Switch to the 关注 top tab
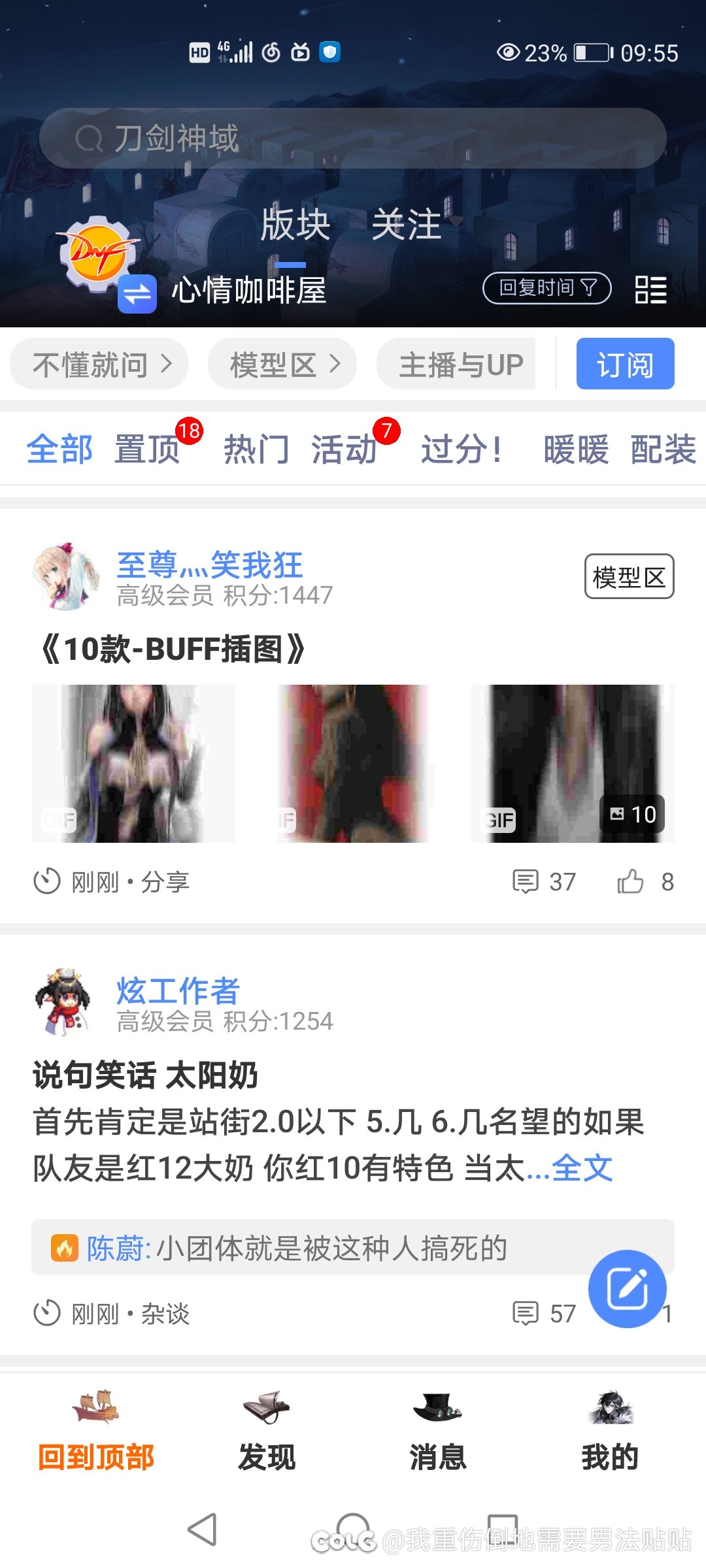Screen dimensions: 706x1568 click(407, 225)
